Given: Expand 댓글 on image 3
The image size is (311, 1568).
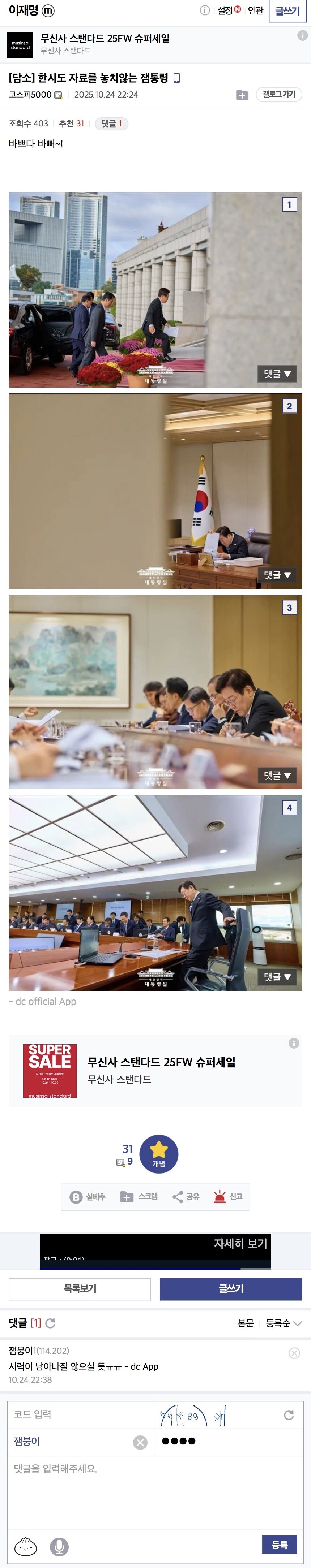Looking at the screenshot, I should click(277, 775).
